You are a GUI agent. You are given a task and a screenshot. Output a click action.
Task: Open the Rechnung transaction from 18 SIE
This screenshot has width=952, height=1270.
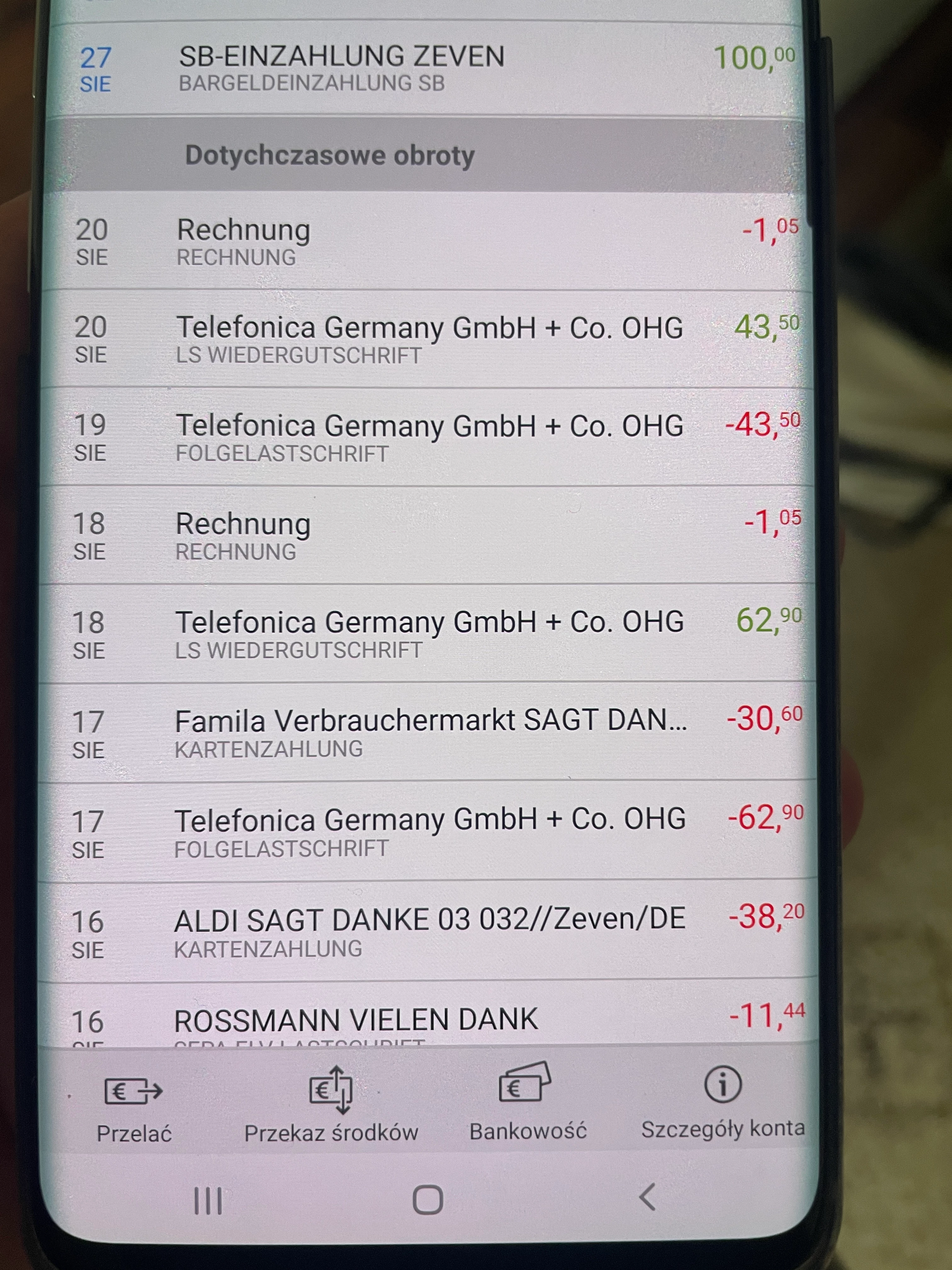425,536
